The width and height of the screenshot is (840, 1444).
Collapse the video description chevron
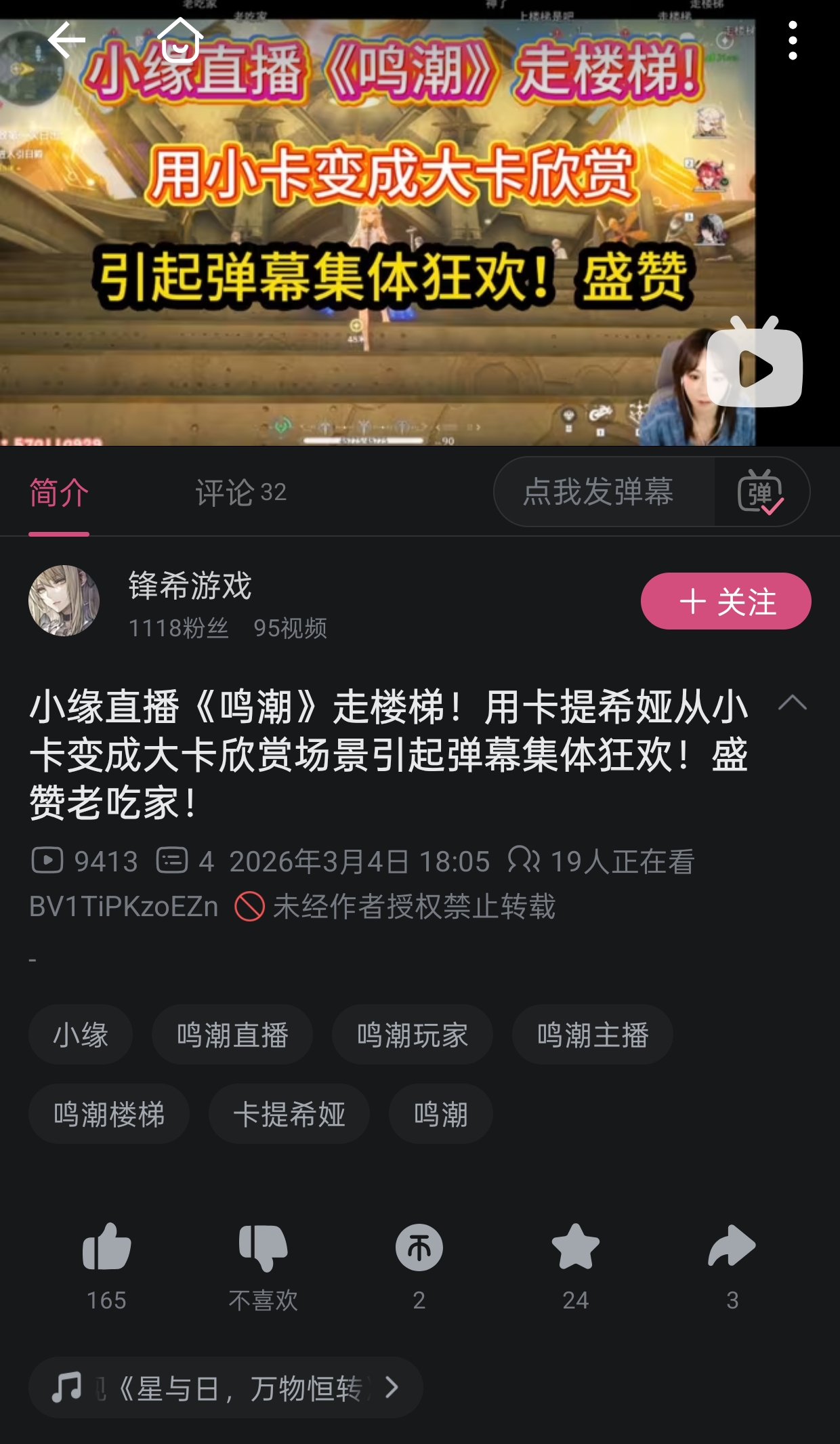click(x=792, y=703)
